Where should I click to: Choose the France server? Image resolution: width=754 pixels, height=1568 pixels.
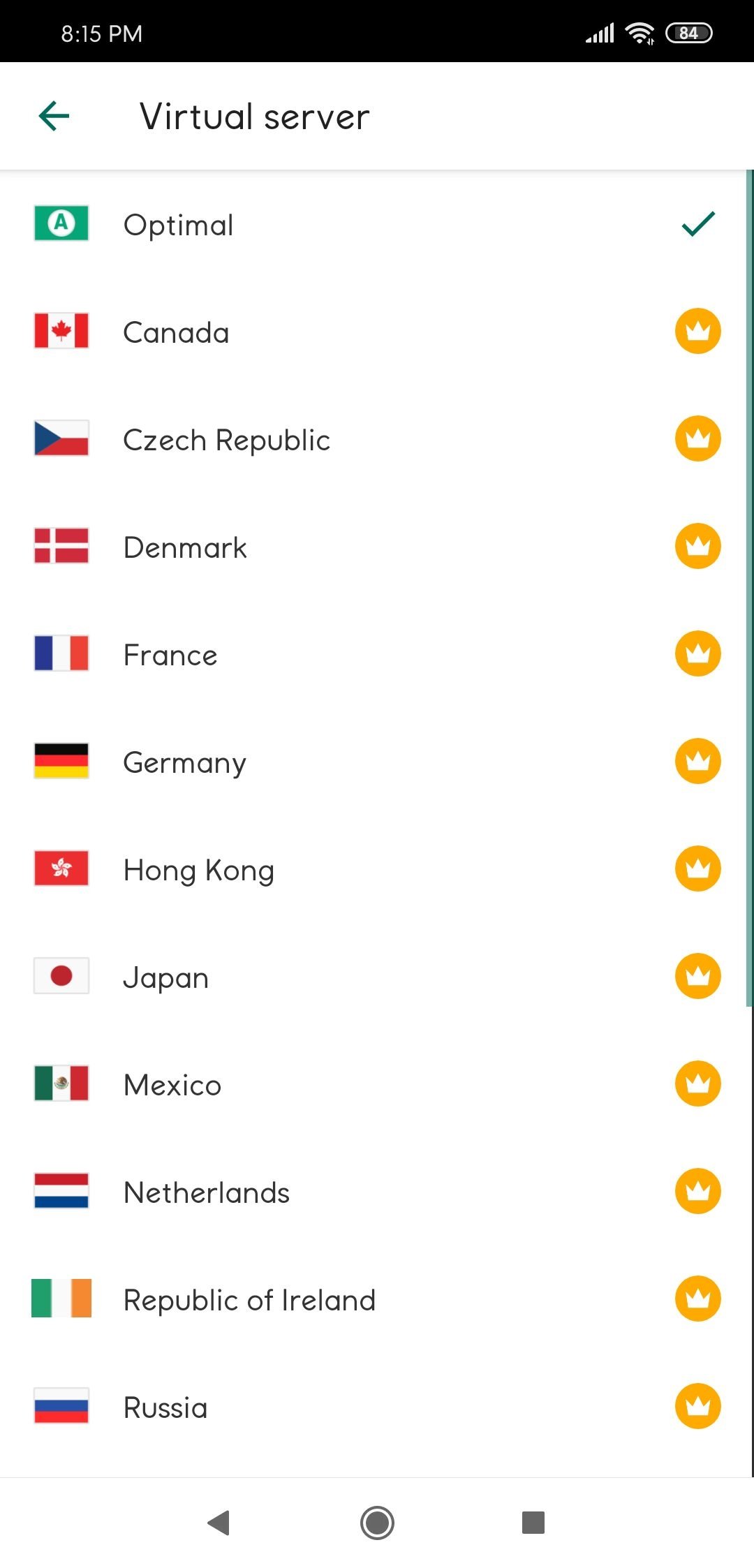pos(377,654)
